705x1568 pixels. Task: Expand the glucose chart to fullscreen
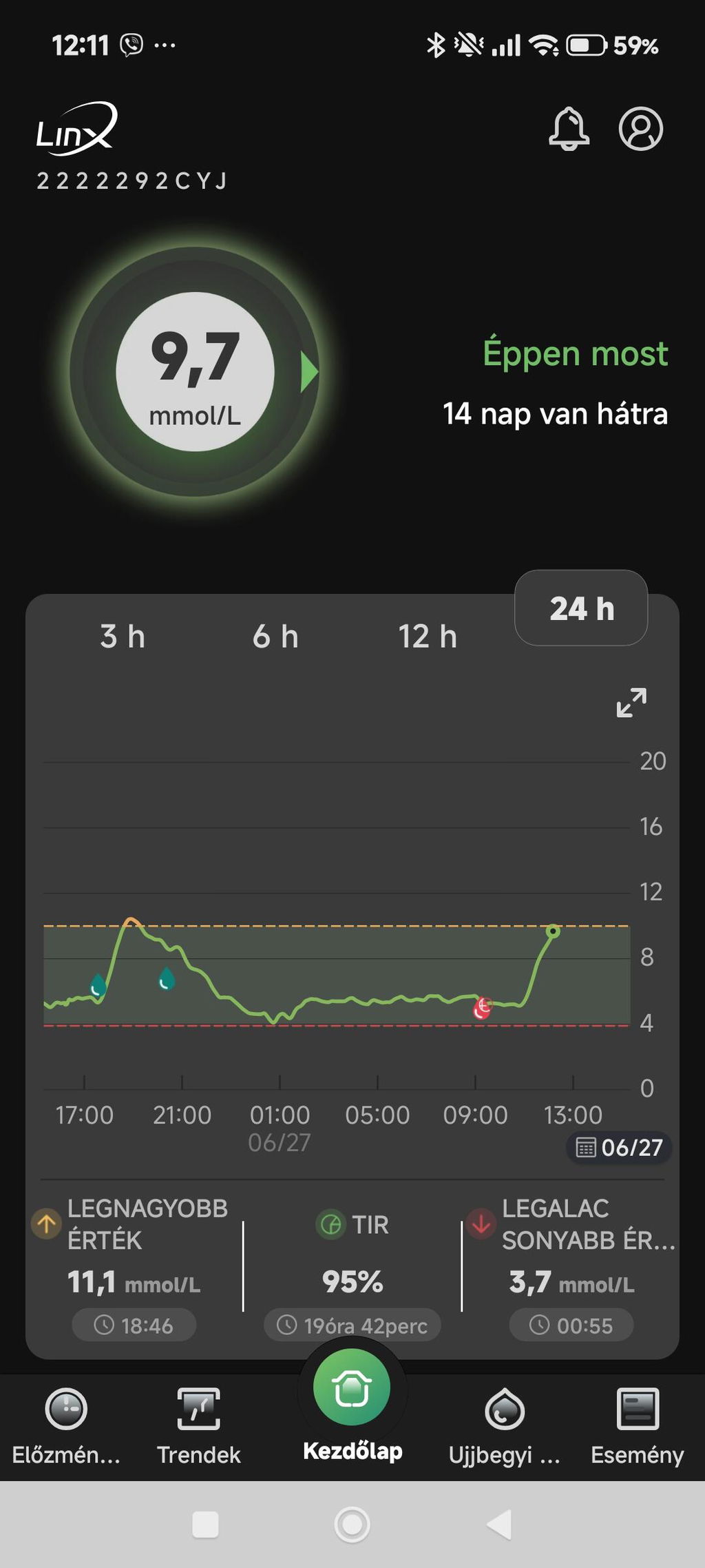pyautogui.click(x=631, y=703)
